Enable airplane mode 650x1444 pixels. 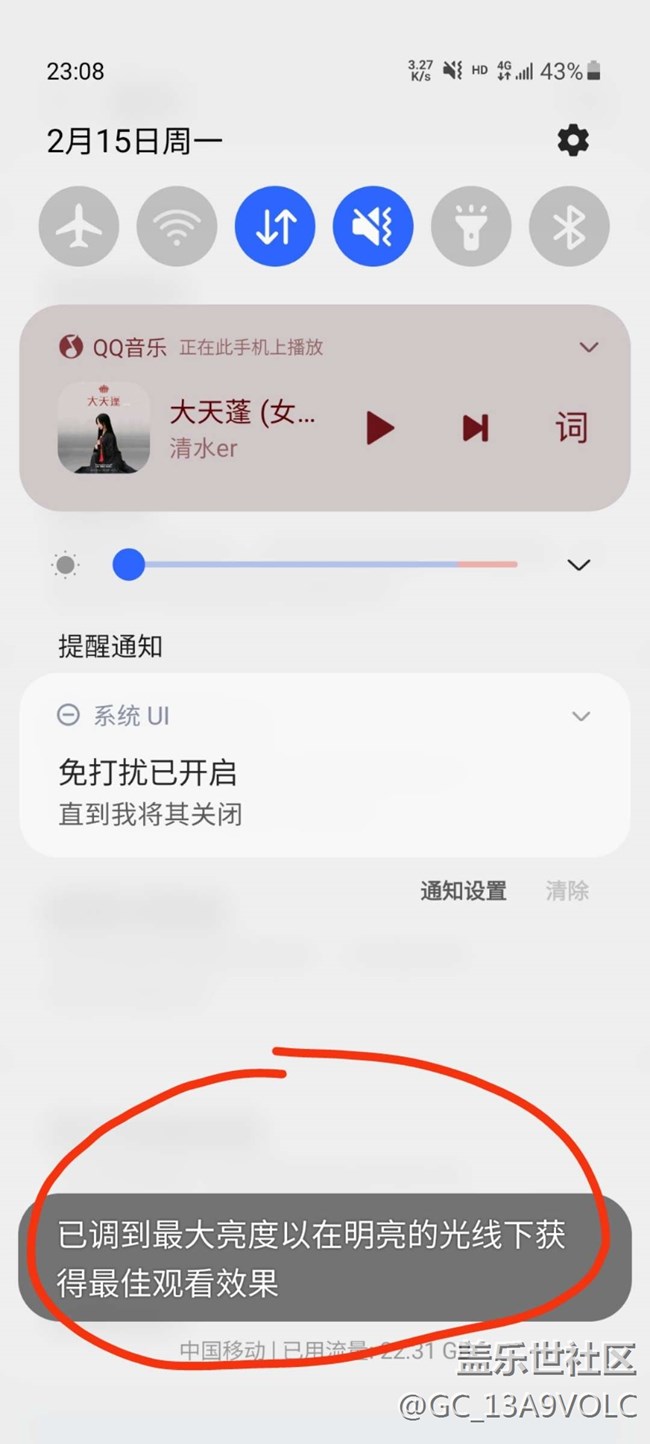(x=79, y=226)
